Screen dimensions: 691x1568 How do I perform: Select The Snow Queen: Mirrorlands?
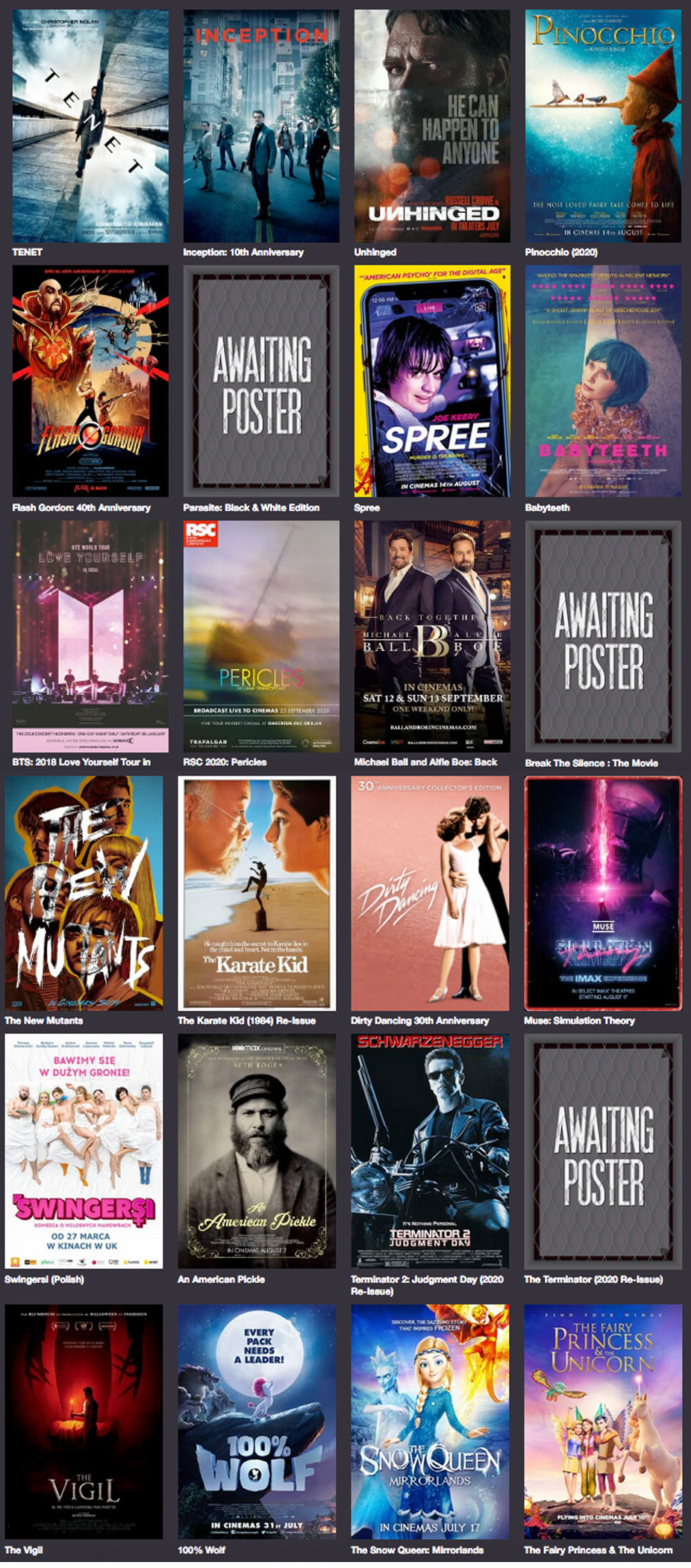click(430, 1422)
